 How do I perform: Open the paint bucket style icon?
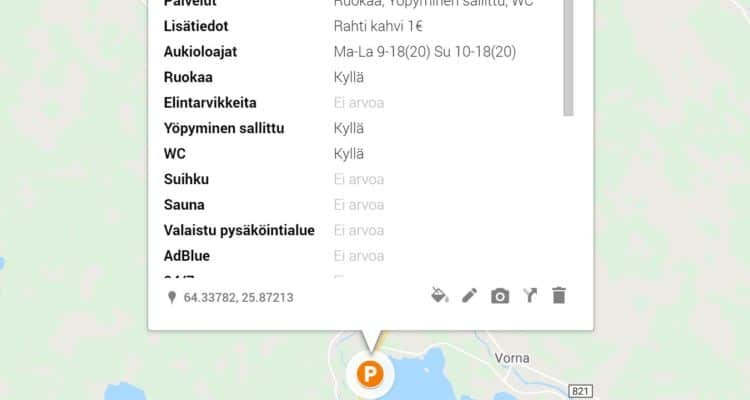pyautogui.click(x=439, y=296)
